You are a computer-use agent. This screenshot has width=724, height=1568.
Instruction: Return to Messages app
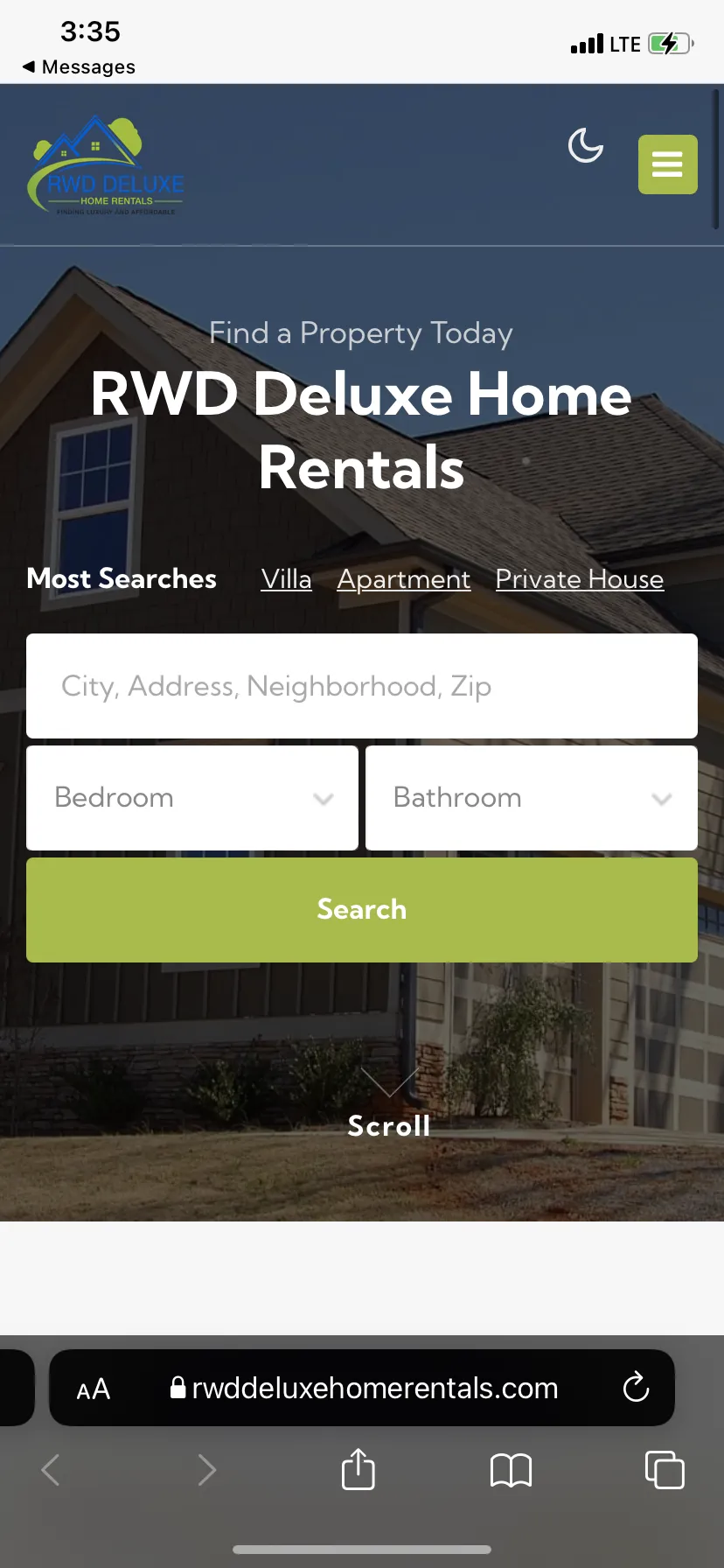click(79, 66)
